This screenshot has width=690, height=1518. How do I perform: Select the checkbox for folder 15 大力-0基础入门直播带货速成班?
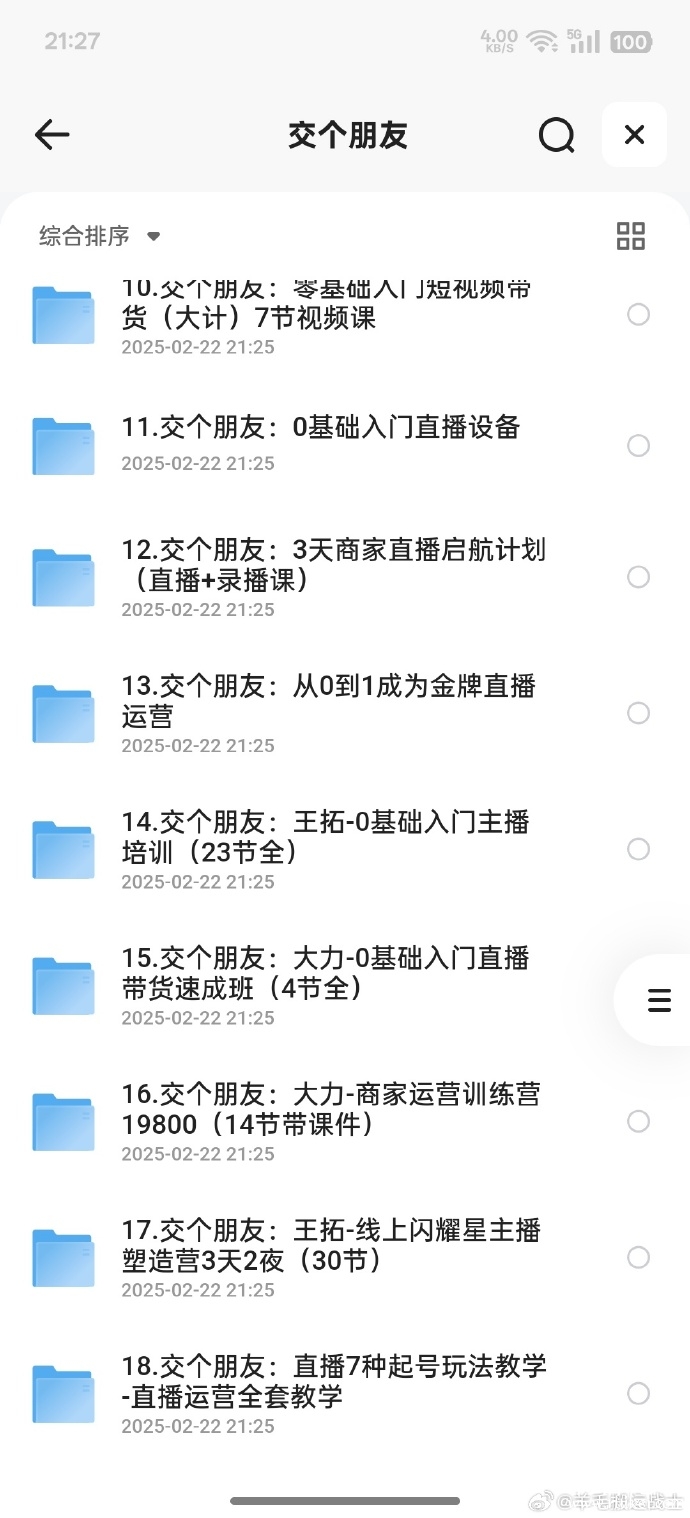(638, 985)
